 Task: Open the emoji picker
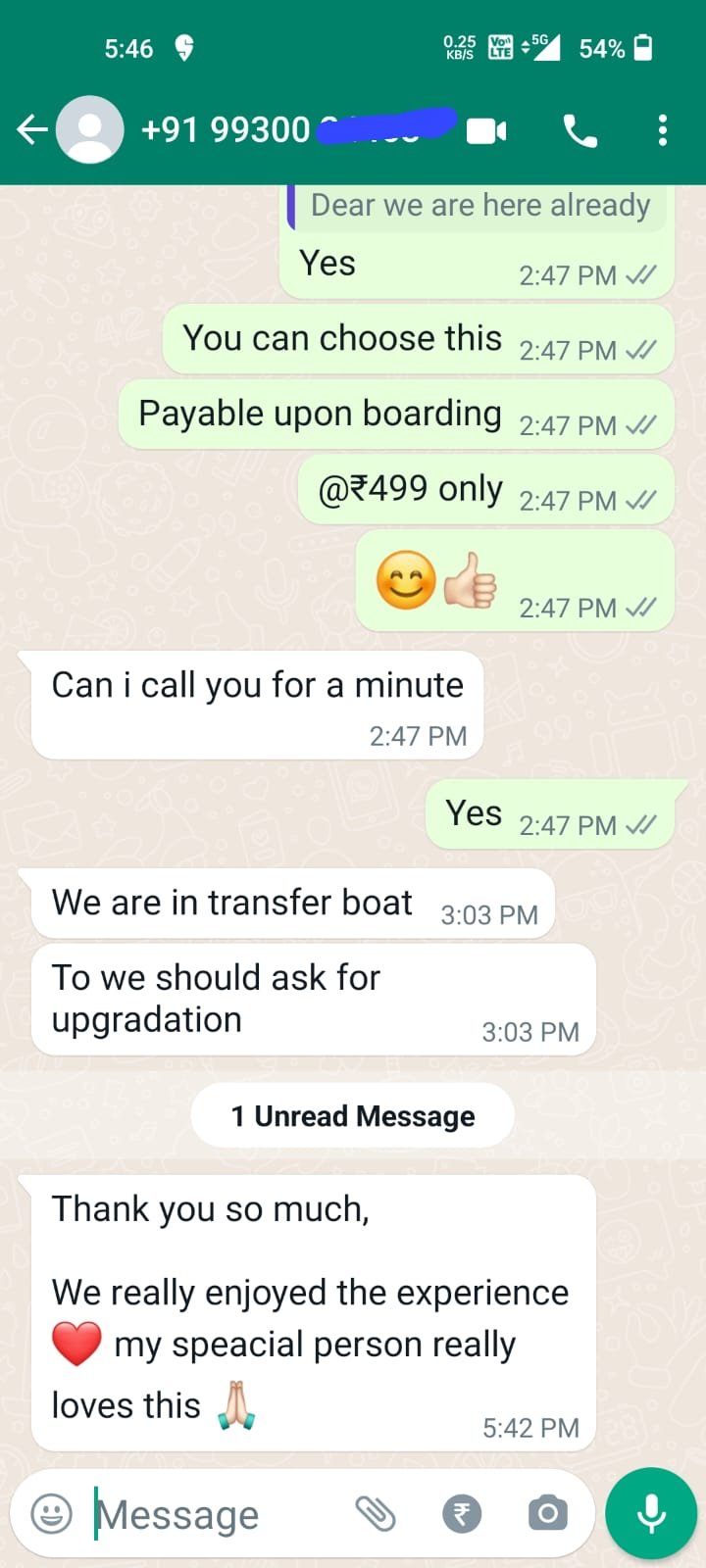pos(52,1514)
